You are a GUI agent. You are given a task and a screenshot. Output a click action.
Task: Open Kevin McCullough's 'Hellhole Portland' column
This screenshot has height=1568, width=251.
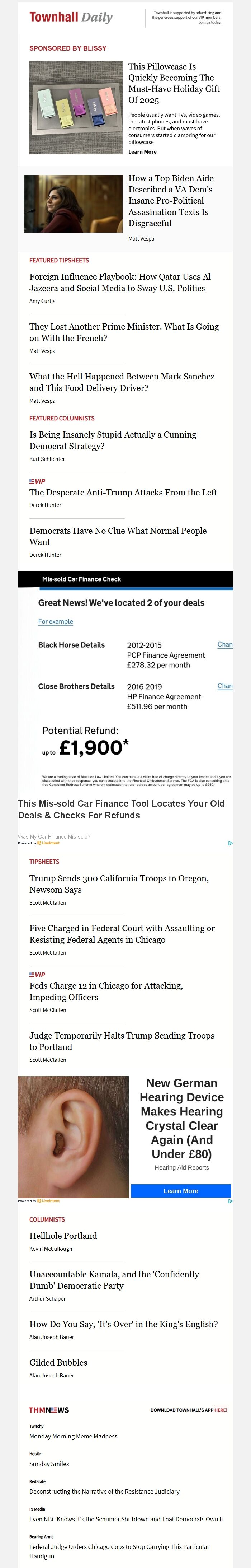coord(63,1236)
